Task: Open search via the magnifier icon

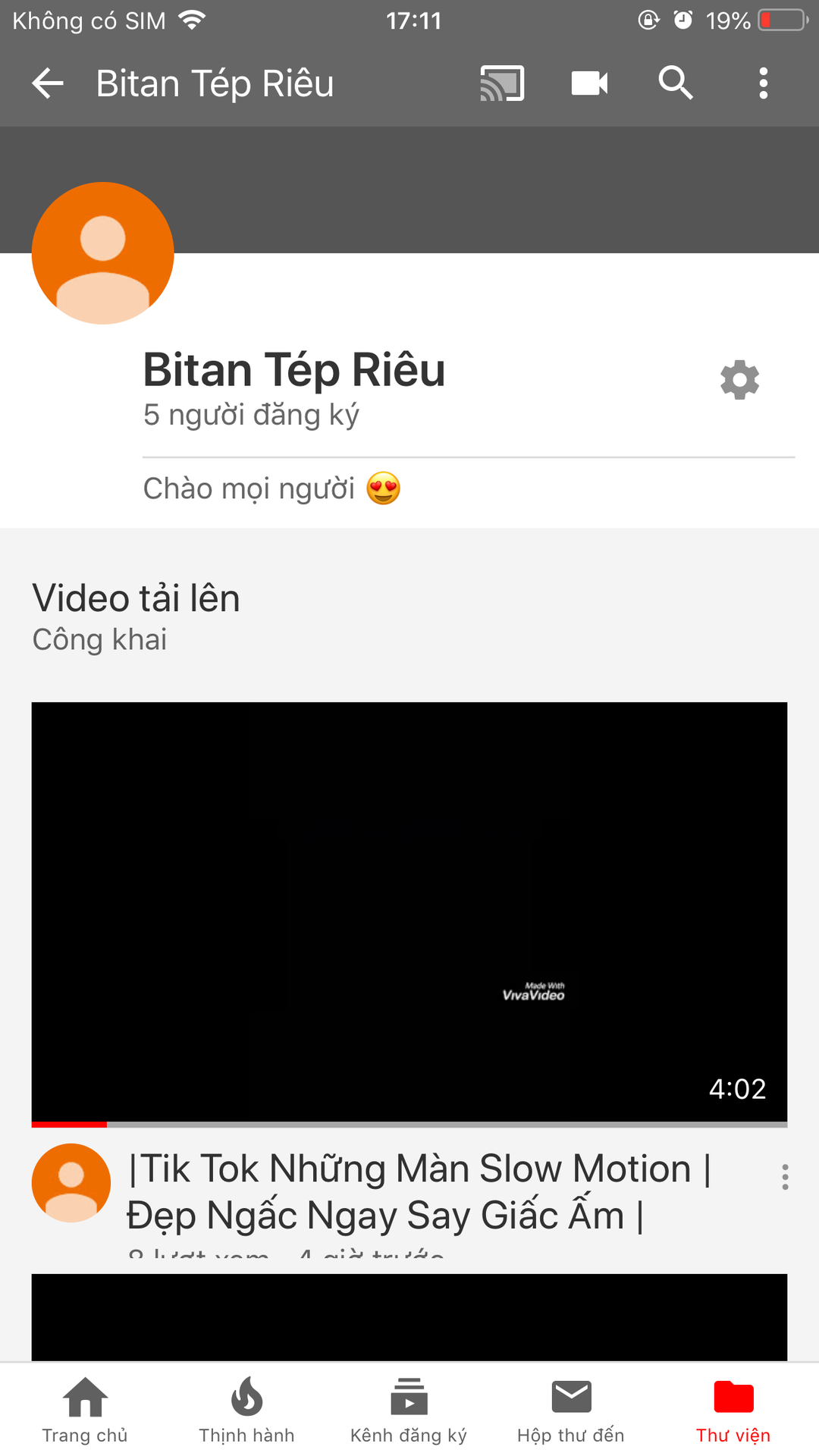Action: click(x=676, y=83)
